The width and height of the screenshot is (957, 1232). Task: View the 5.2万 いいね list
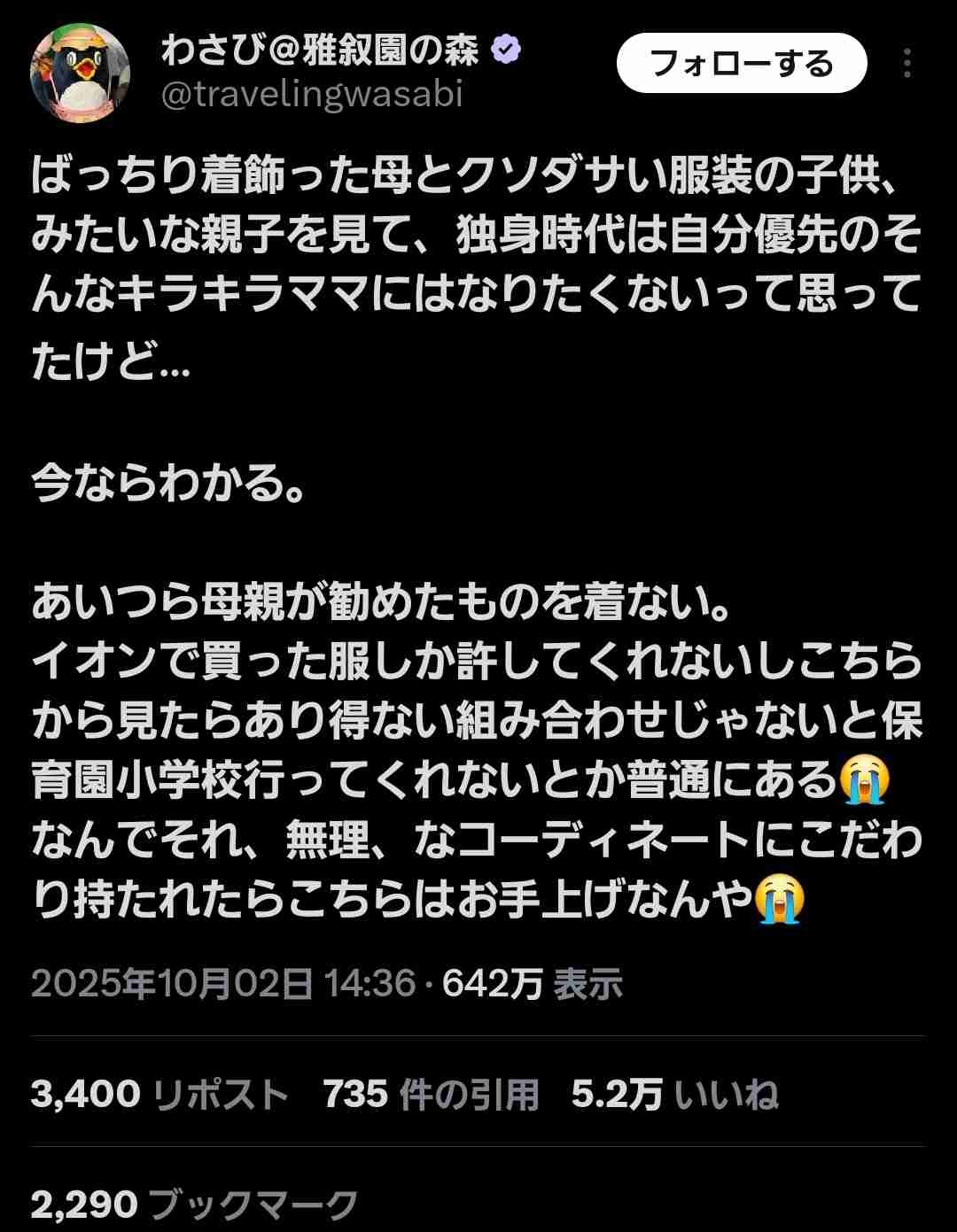(674, 1095)
